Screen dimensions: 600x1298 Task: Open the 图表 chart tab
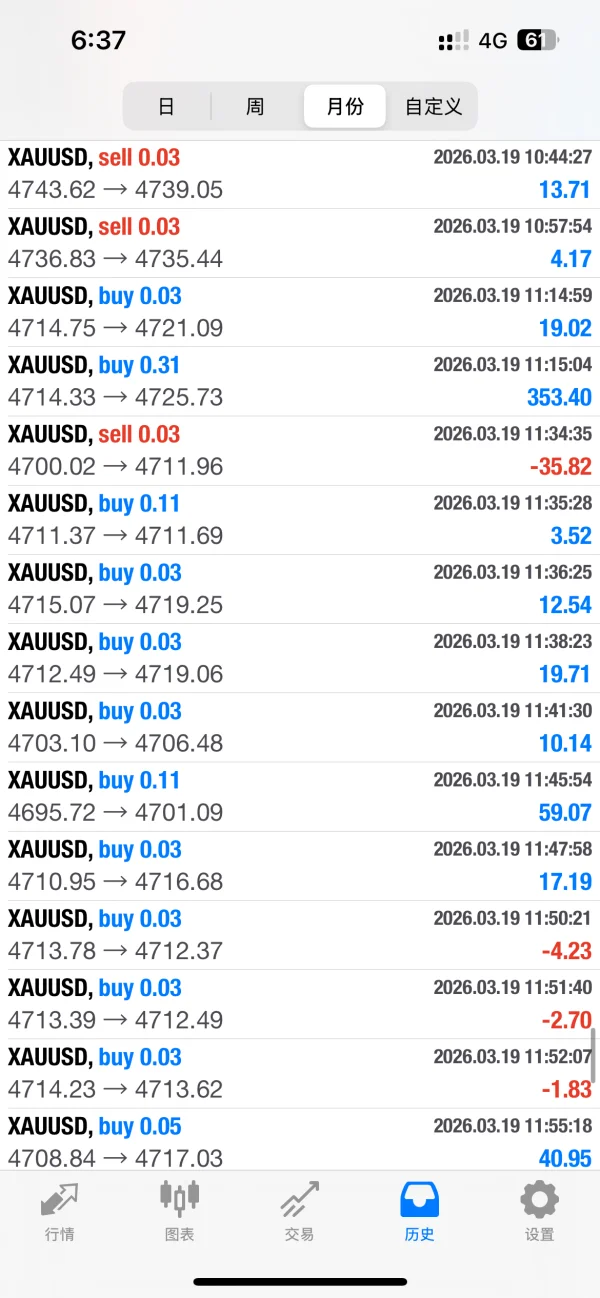[180, 1210]
